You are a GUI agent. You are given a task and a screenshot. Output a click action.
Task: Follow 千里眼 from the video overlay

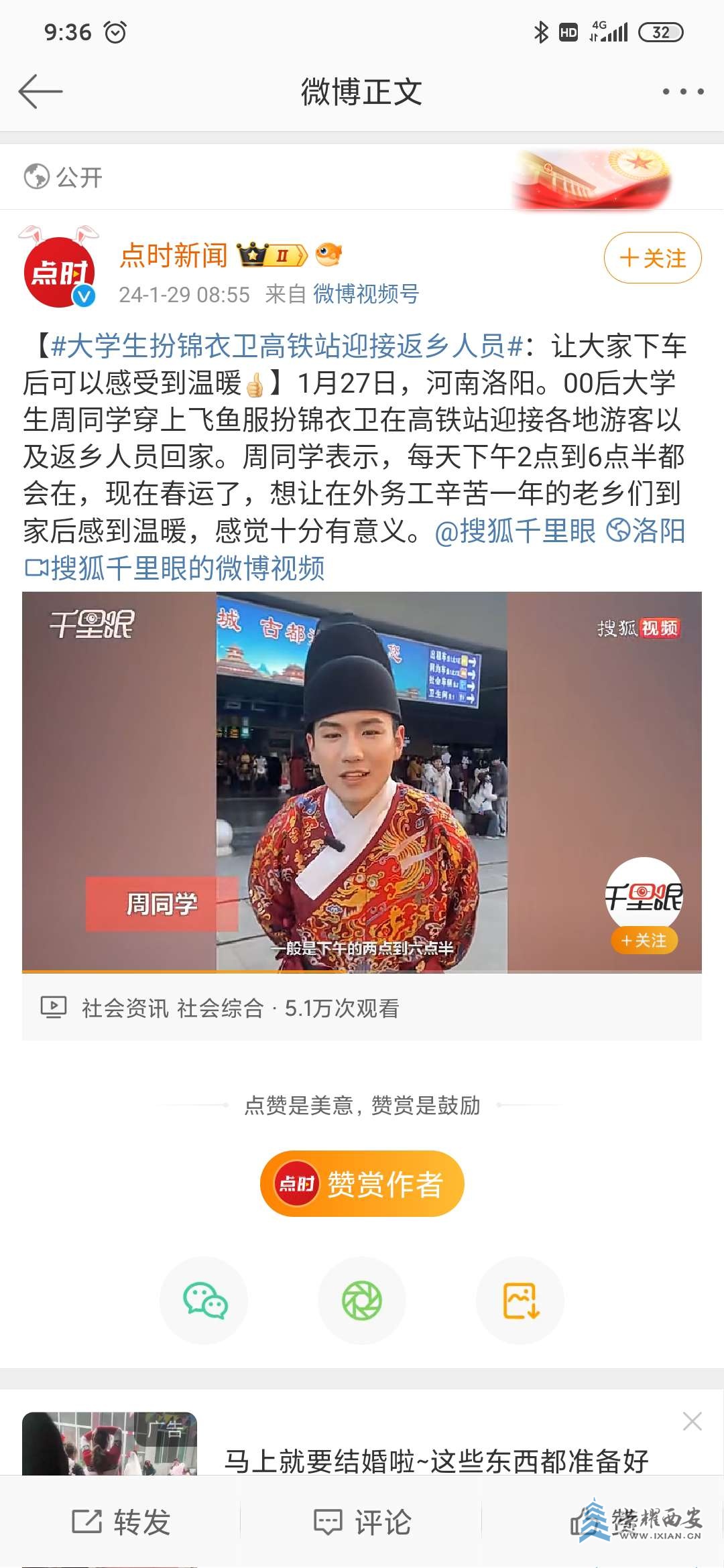click(644, 941)
